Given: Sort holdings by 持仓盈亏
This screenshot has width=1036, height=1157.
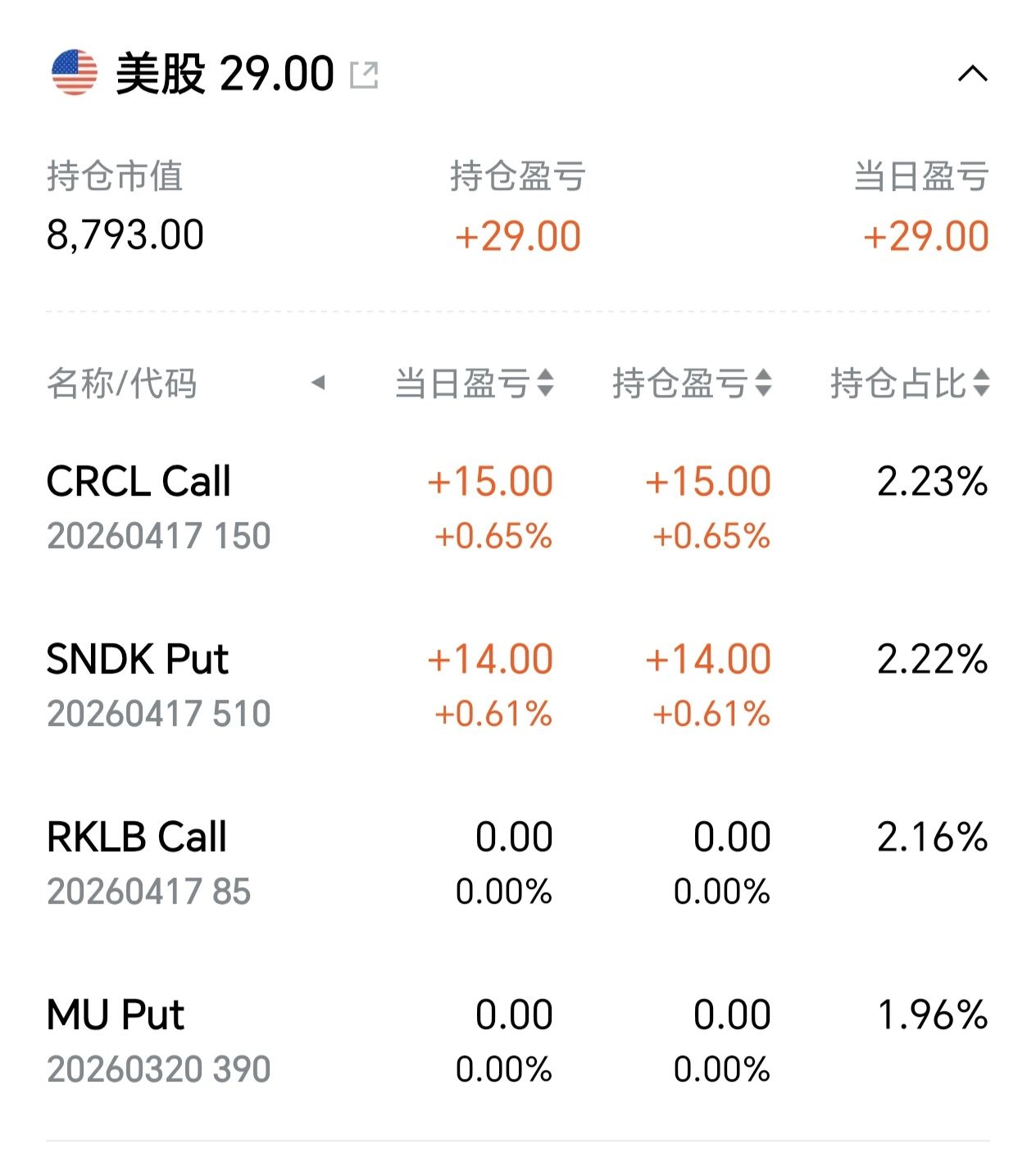Looking at the screenshot, I should pos(692,383).
